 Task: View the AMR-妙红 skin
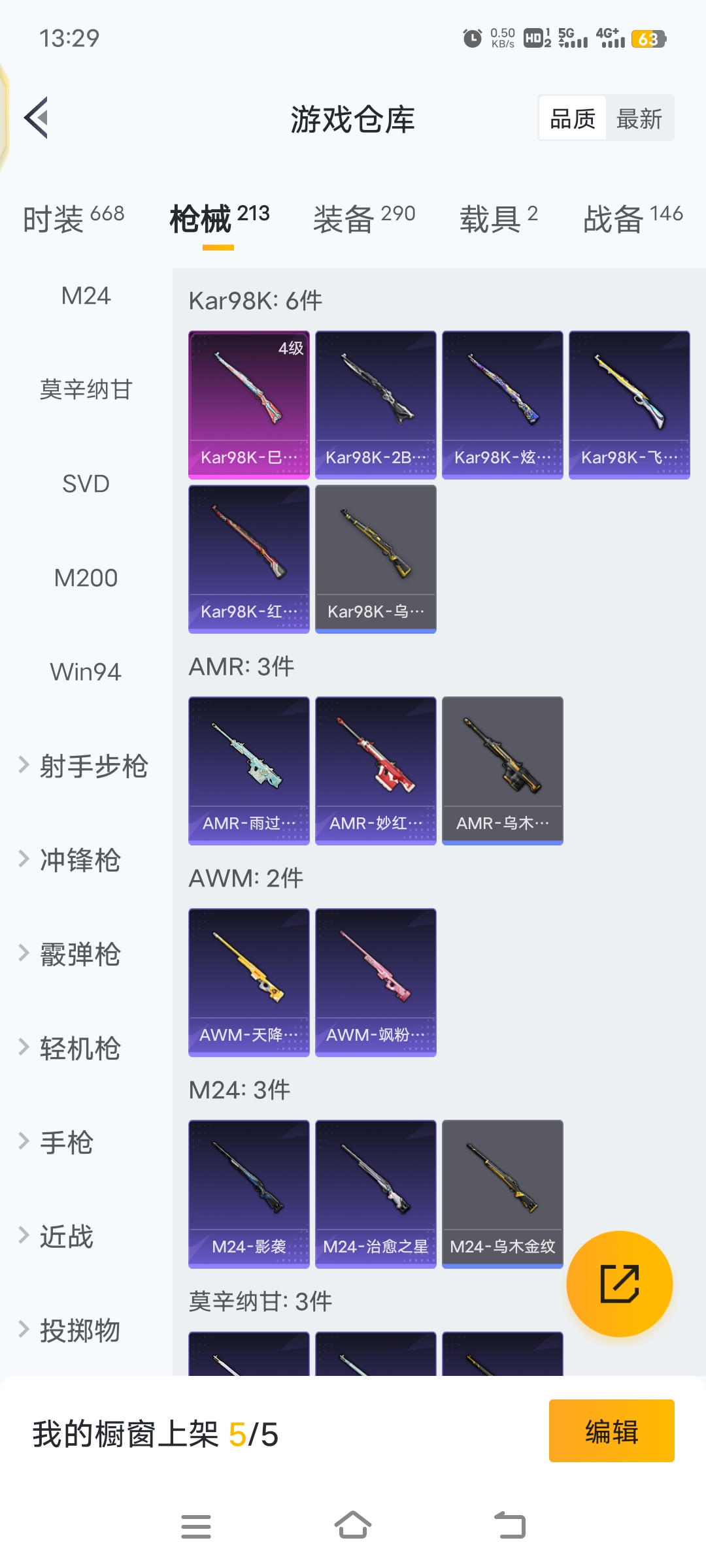pyautogui.click(x=375, y=770)
